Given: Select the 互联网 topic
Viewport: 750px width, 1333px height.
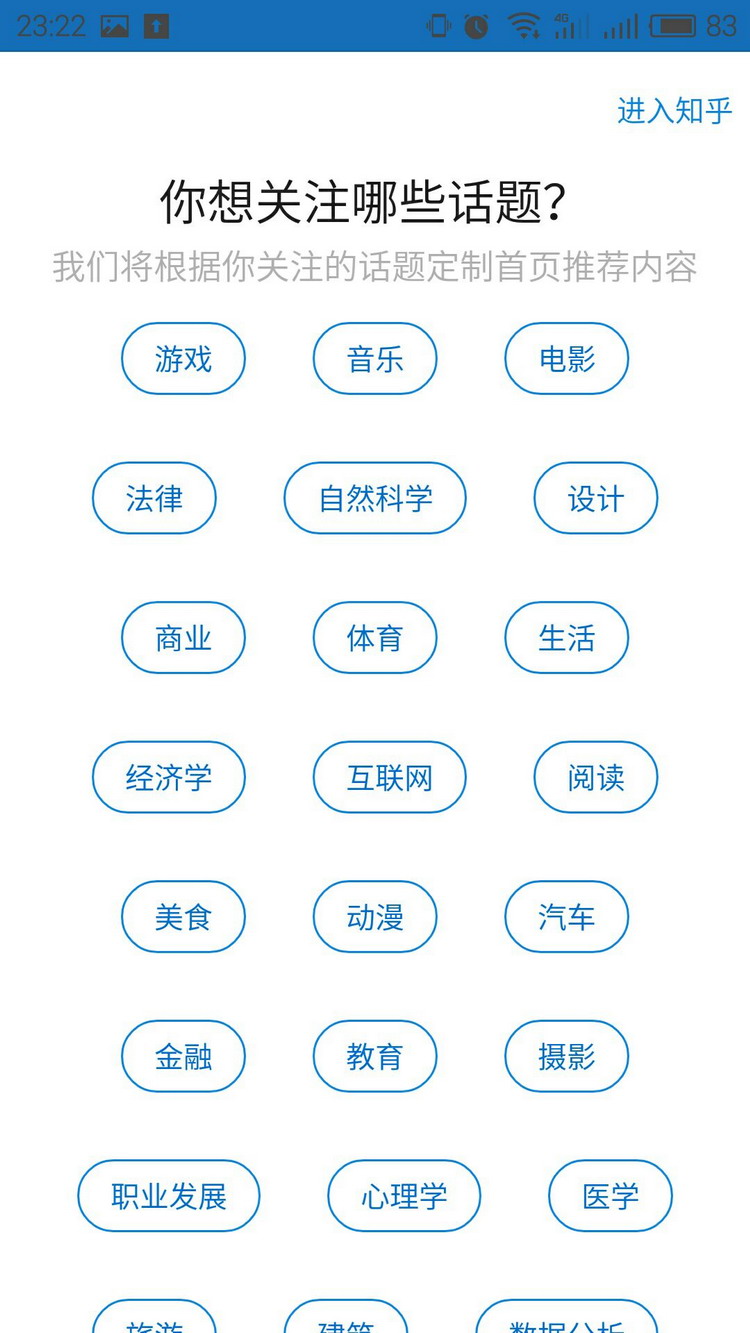Looking at the screenshot, I should click(x=390, y=777).
